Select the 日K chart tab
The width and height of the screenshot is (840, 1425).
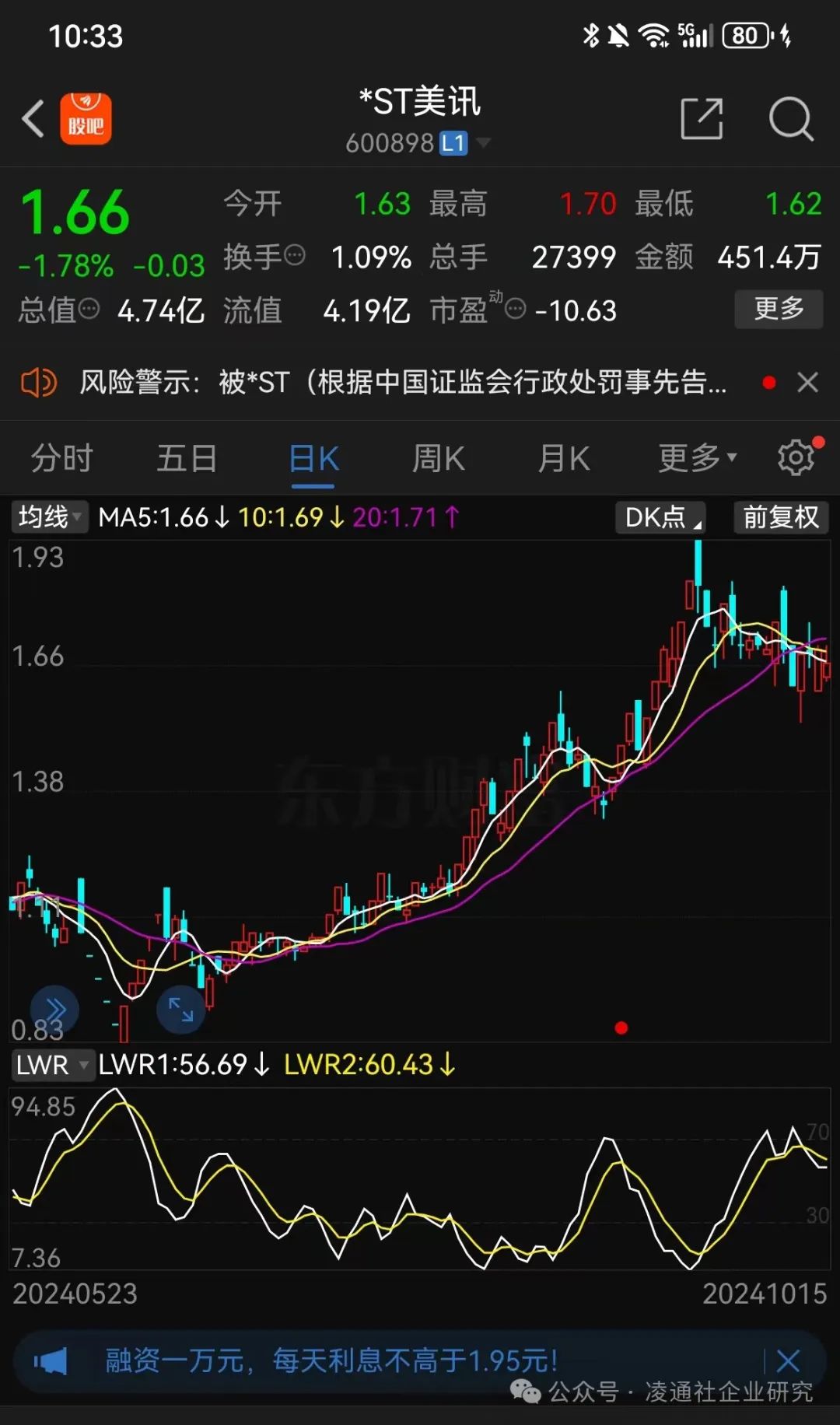(313, 458)
